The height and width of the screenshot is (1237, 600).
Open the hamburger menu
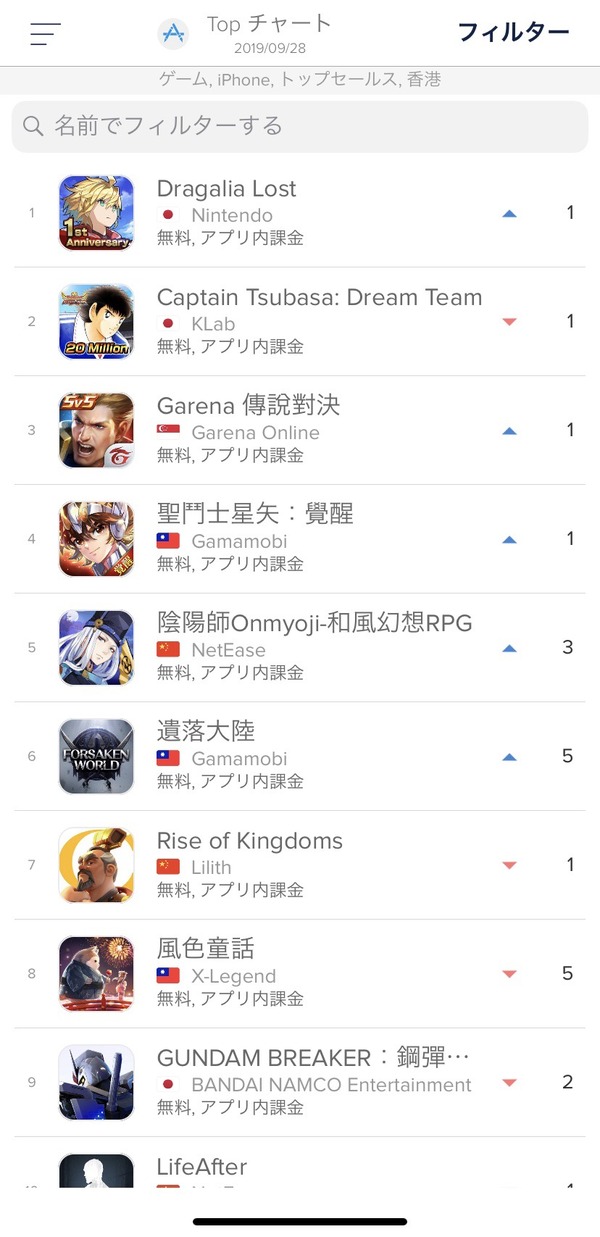tap(46, 34)
